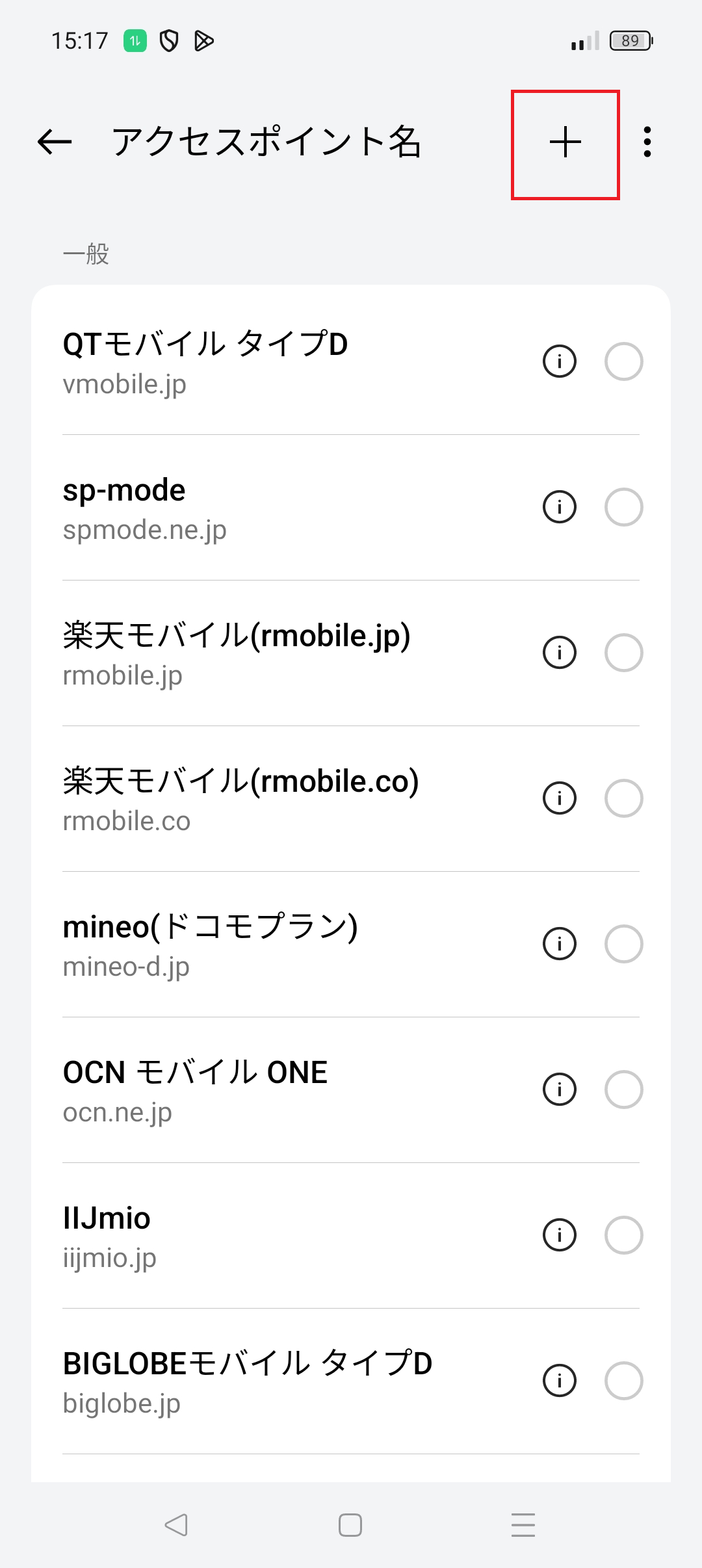Screen dimensions: 702x1568
Task: Select OCN モバイル ONE radio button
Action: tap(623, 1090)
